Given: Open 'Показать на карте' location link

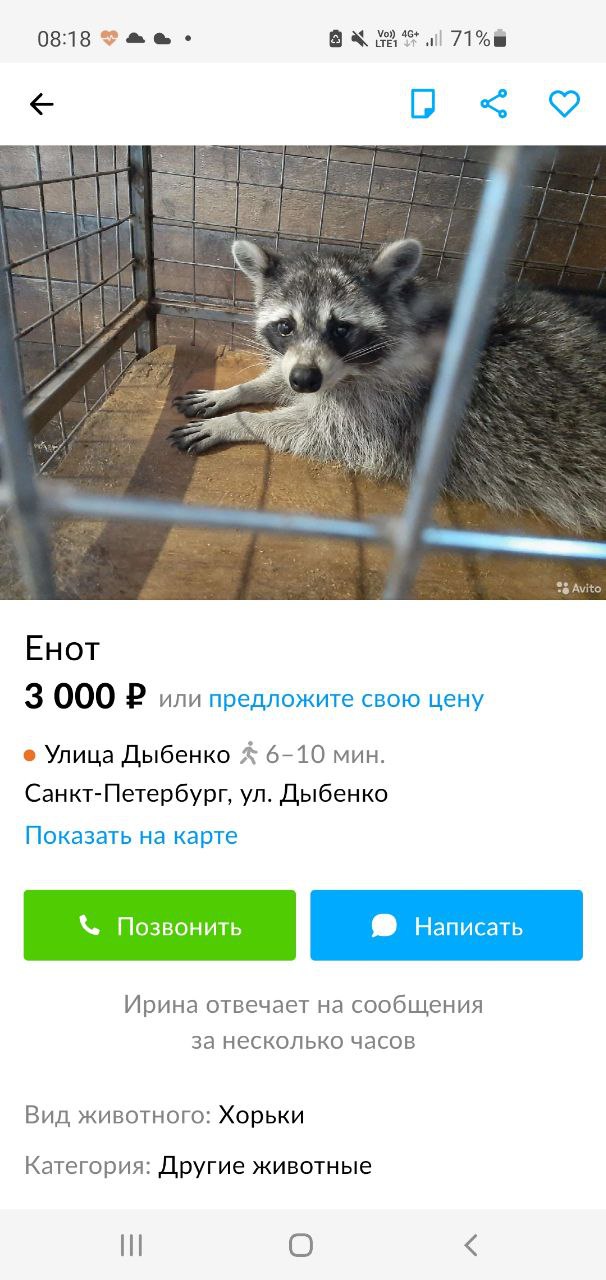Looking at the screenshot, I should (x=131, y=835).
